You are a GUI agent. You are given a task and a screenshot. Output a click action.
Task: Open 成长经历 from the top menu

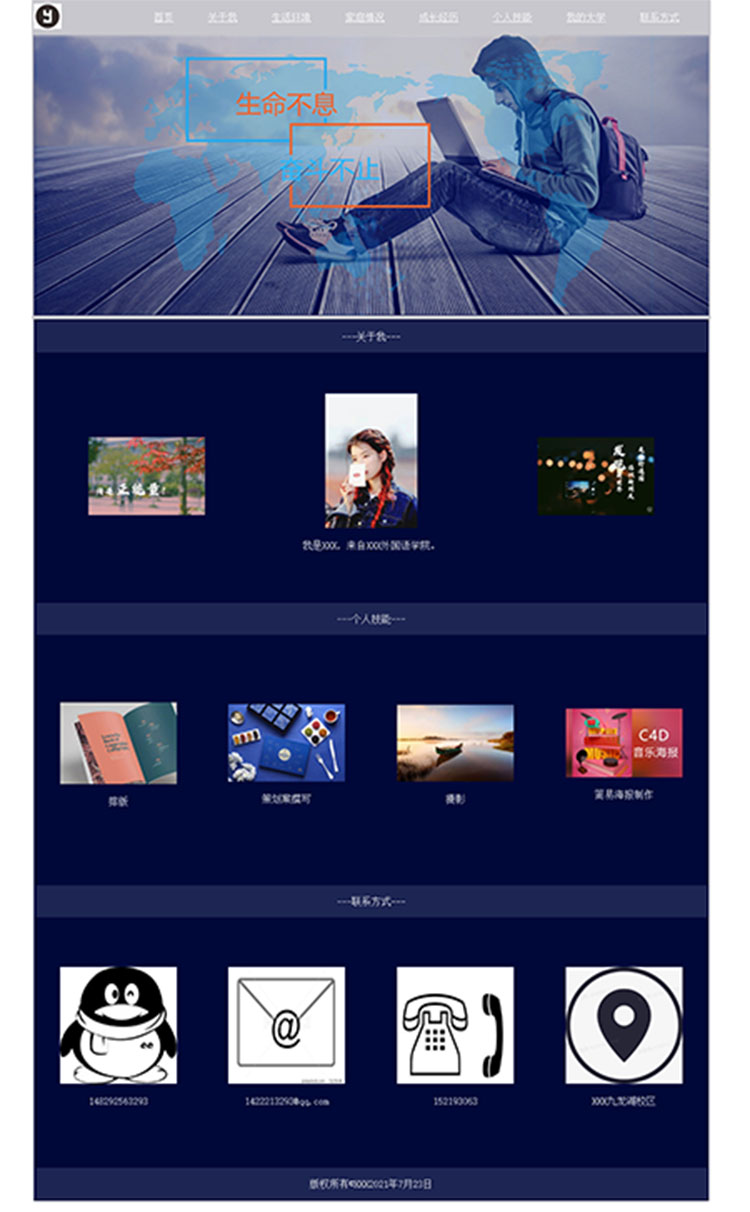pos(438,18)
